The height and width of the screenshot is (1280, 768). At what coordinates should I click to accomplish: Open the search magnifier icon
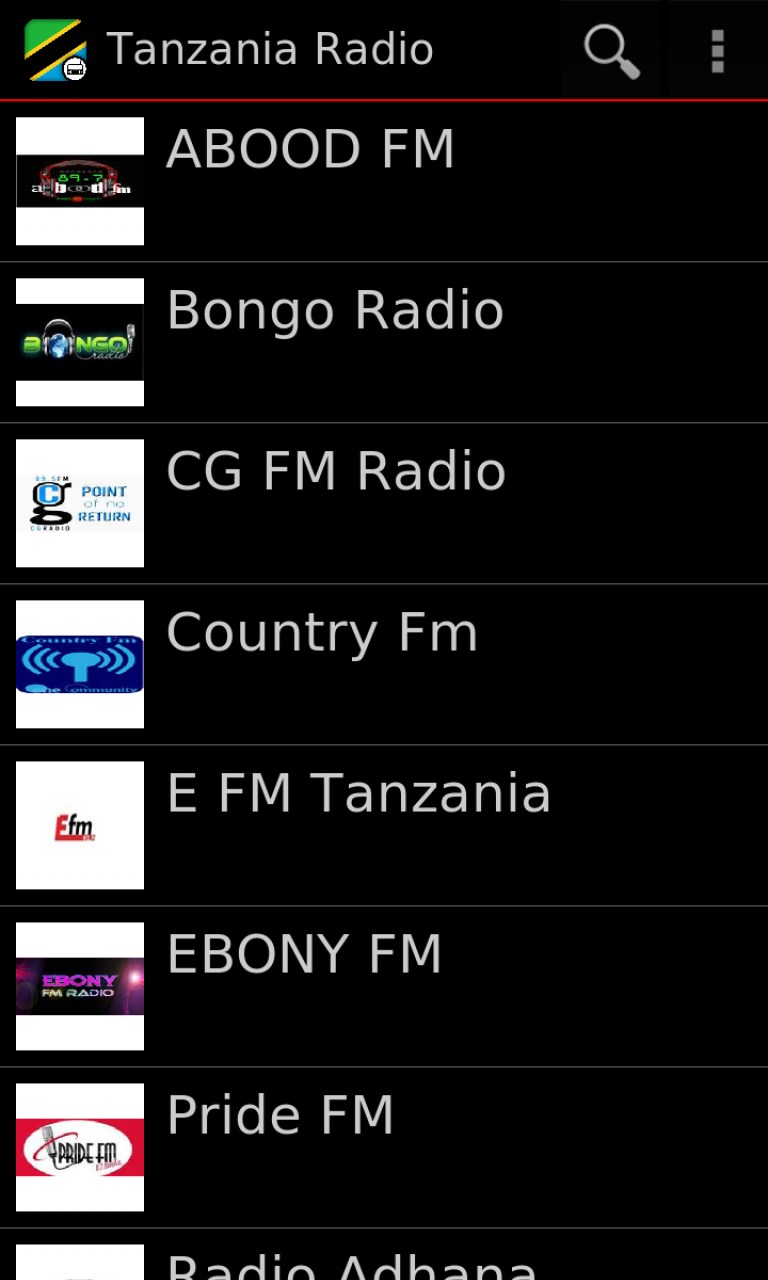pyautogui.click(x=612, y=50)
